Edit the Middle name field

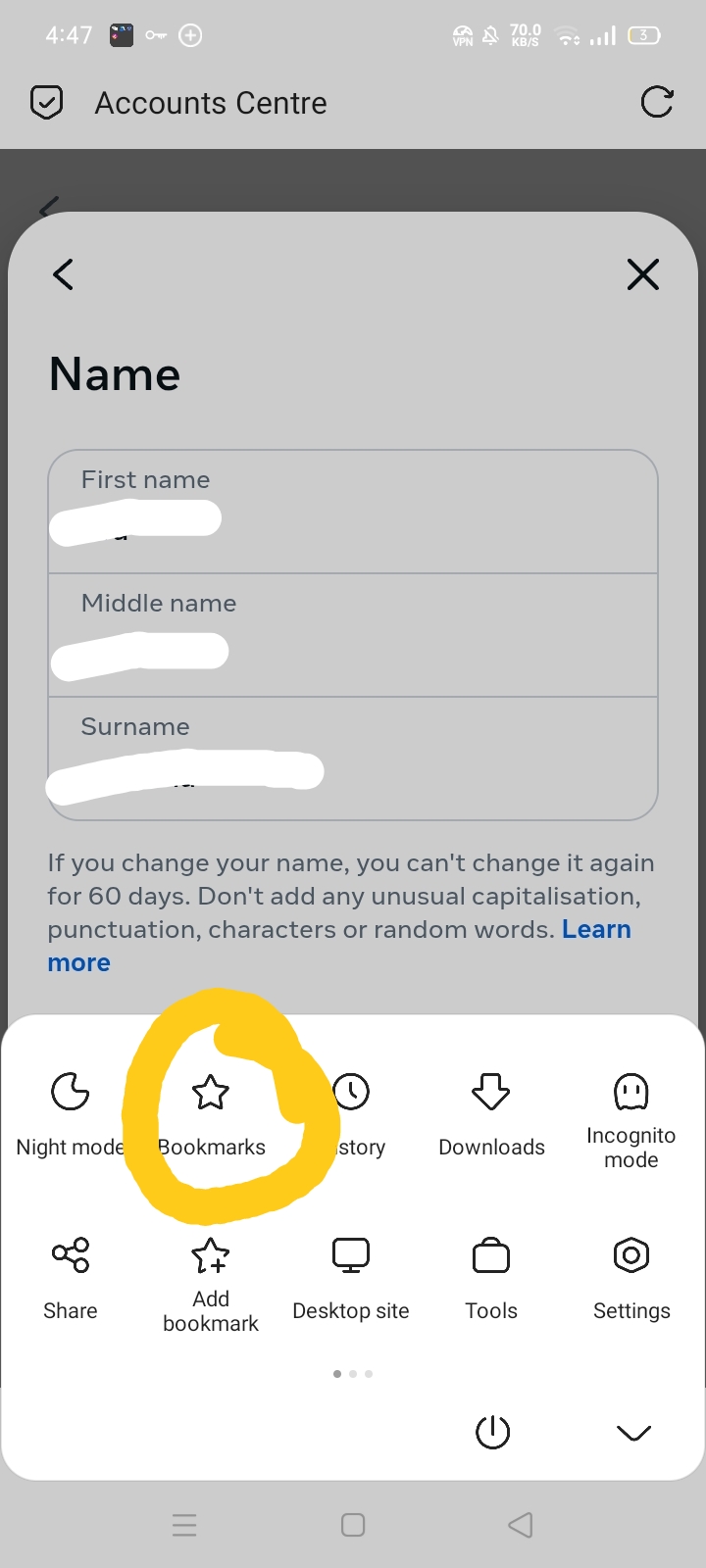click(x=353, y=636)
